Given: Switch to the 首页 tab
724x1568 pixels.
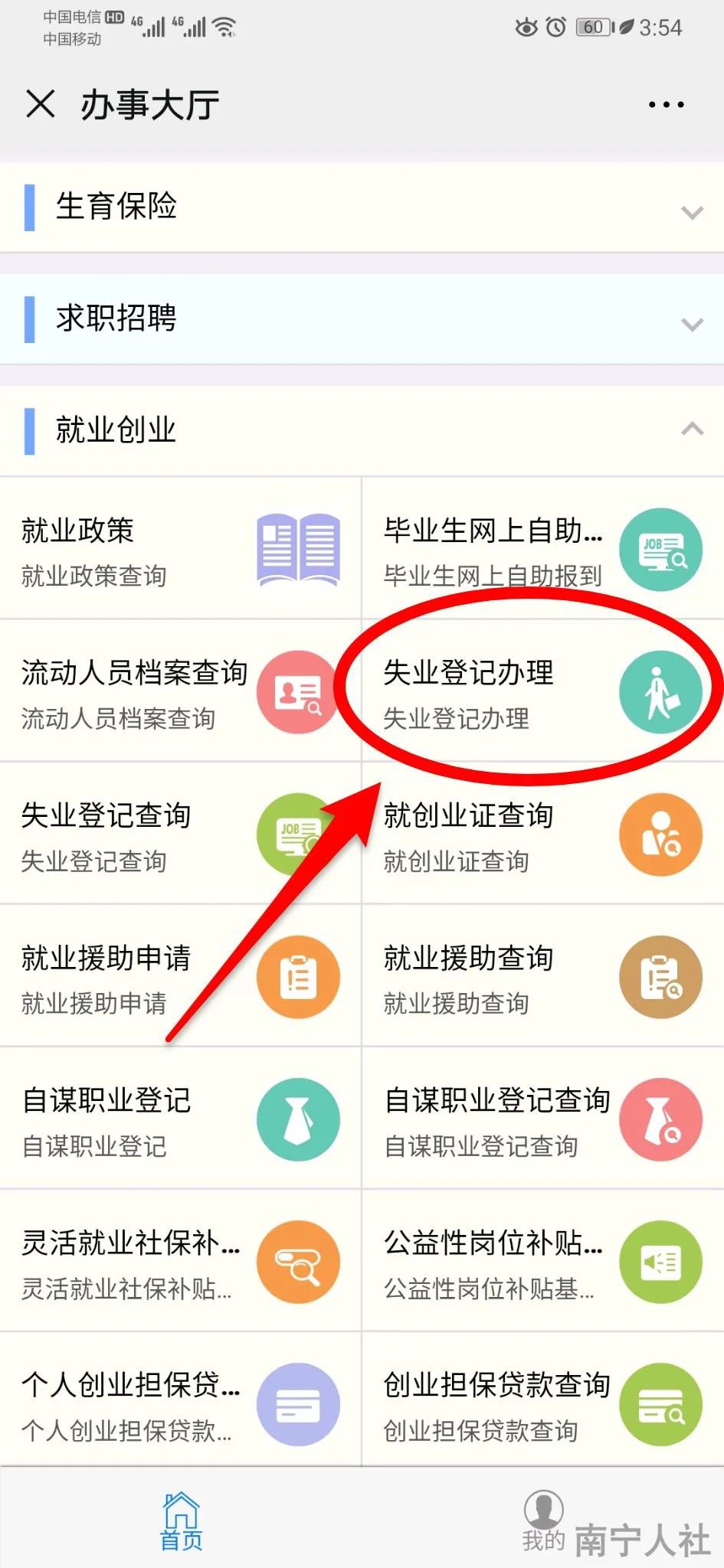Looking at the screenshot, I should coord(181,1520).
